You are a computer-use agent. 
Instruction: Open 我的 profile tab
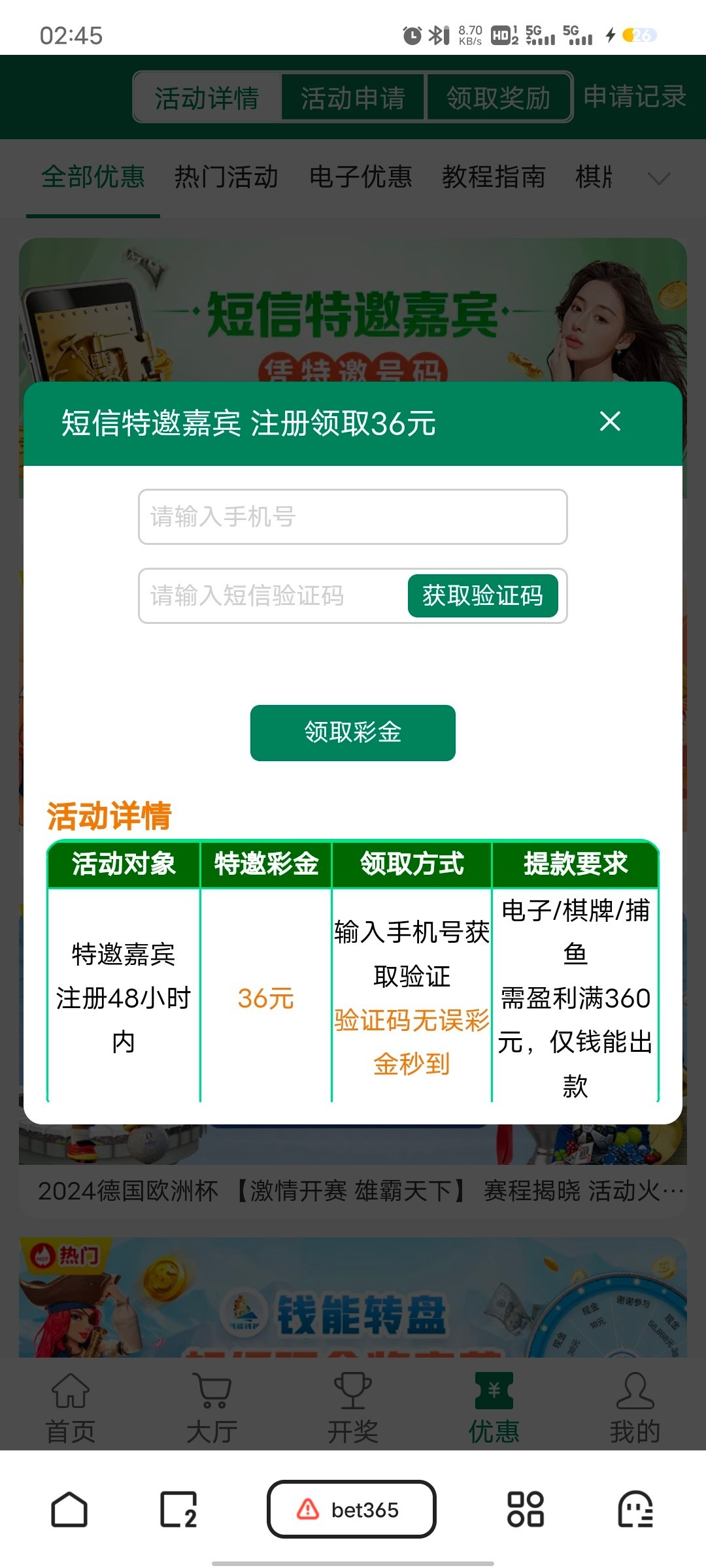[635, 1407]
